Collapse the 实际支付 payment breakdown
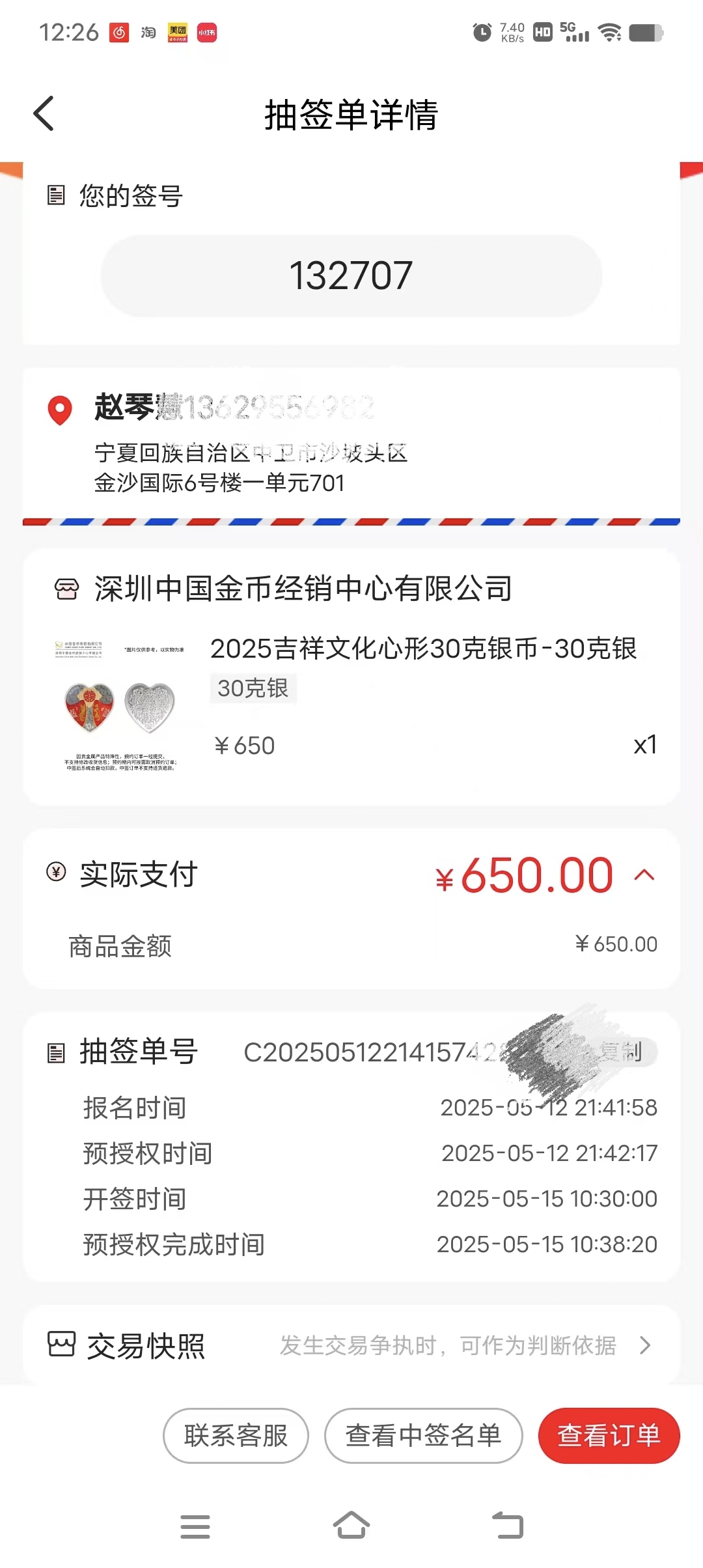The height and width of the screenshot is (1568, 703). 644,875
